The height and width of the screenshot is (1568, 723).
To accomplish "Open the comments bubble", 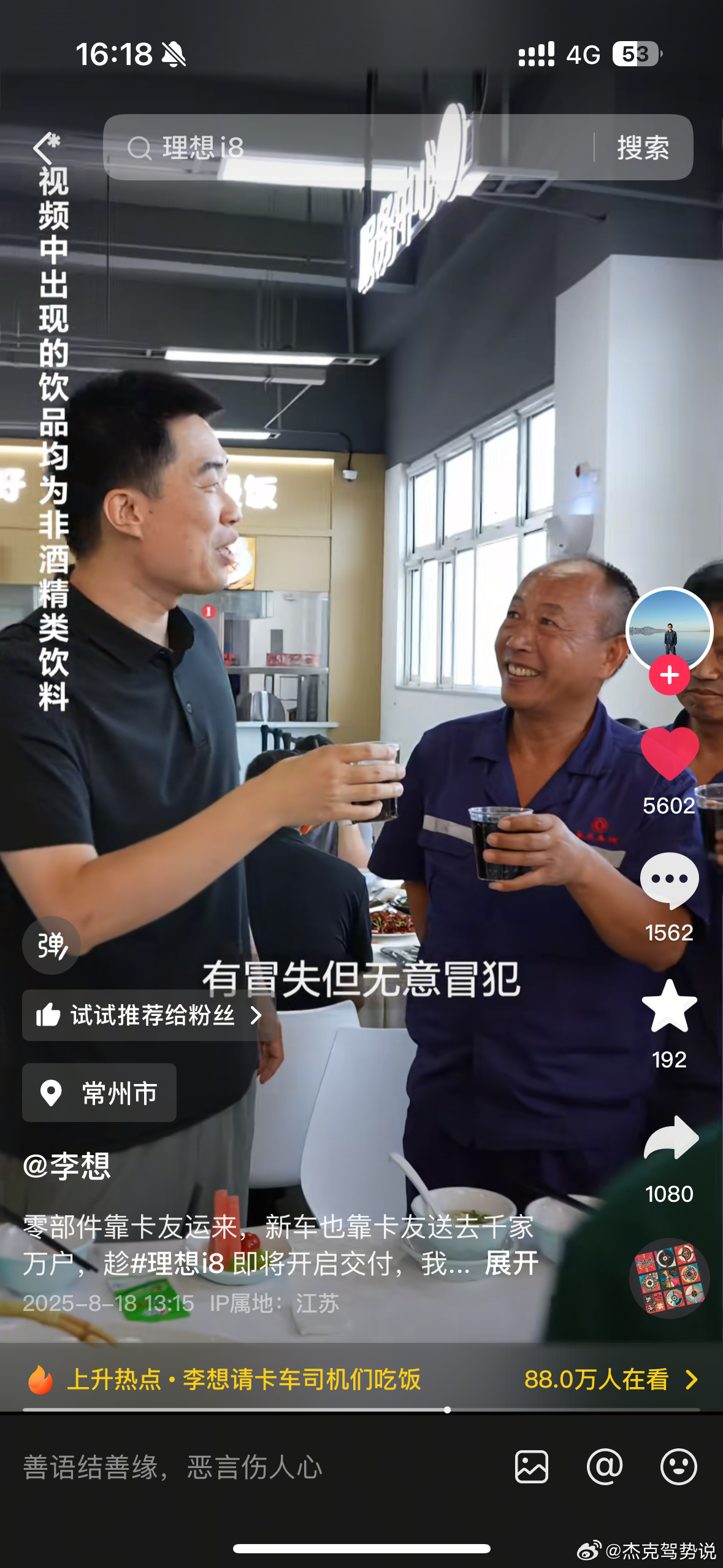I will (x=669, y=880).
